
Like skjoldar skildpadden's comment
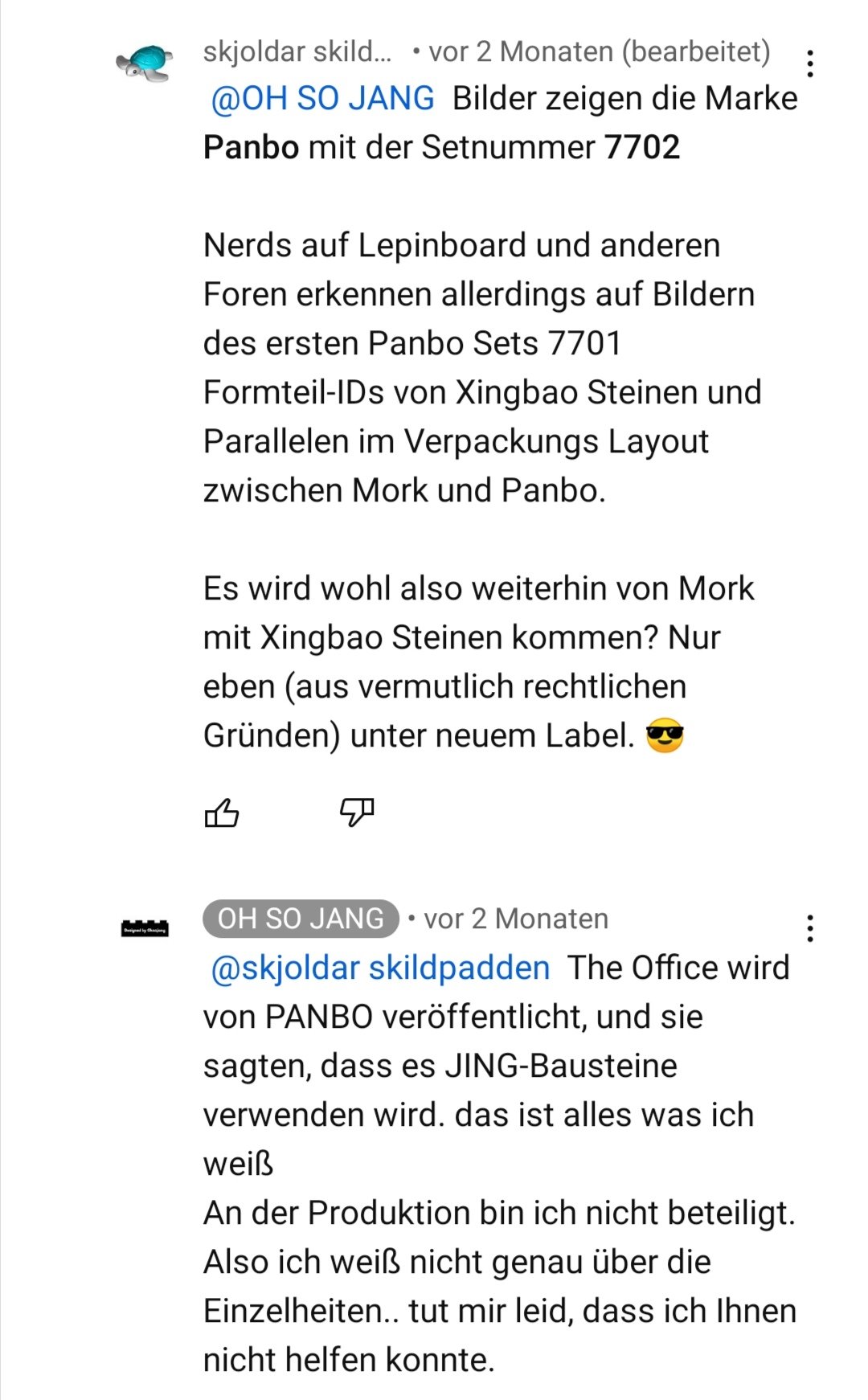[x=222, y=813]
